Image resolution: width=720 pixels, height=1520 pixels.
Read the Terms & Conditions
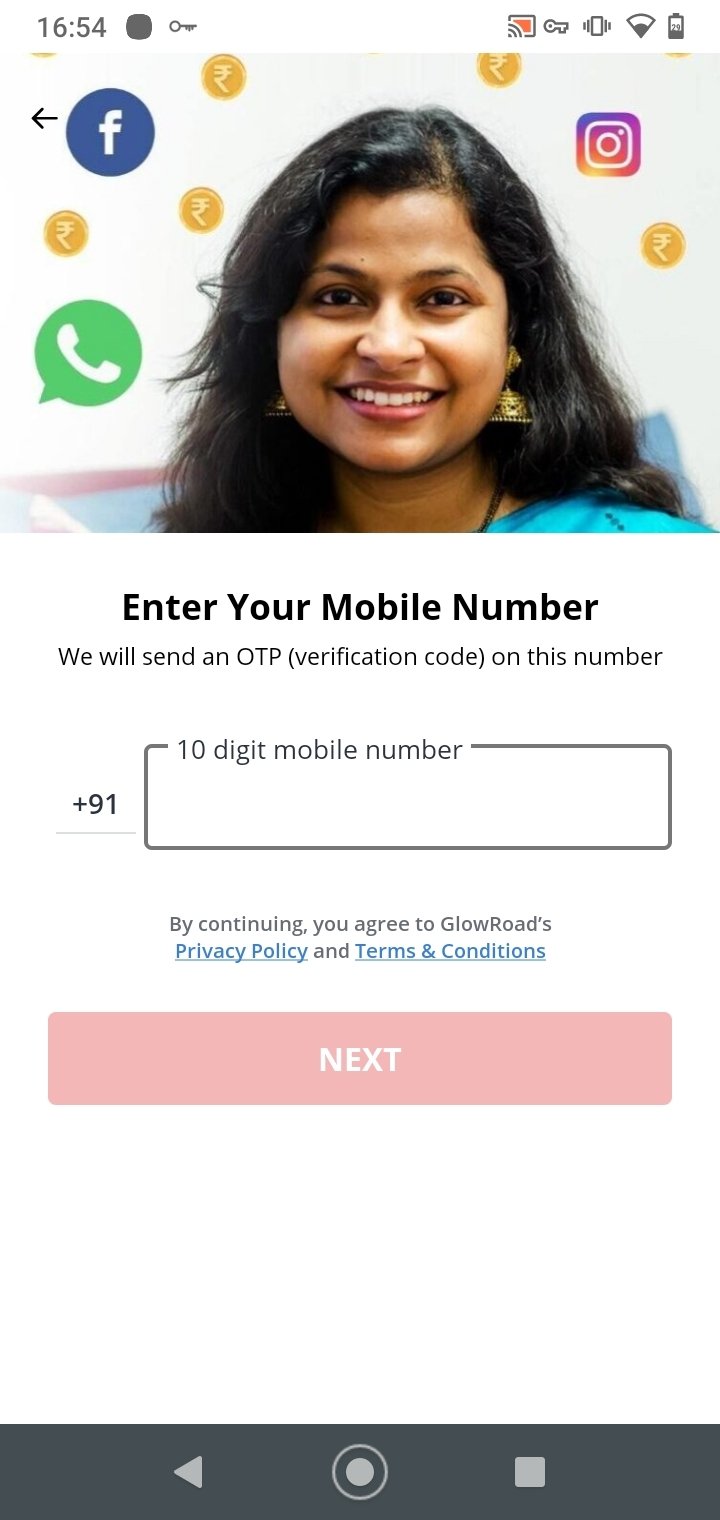[x=450, y=951]
